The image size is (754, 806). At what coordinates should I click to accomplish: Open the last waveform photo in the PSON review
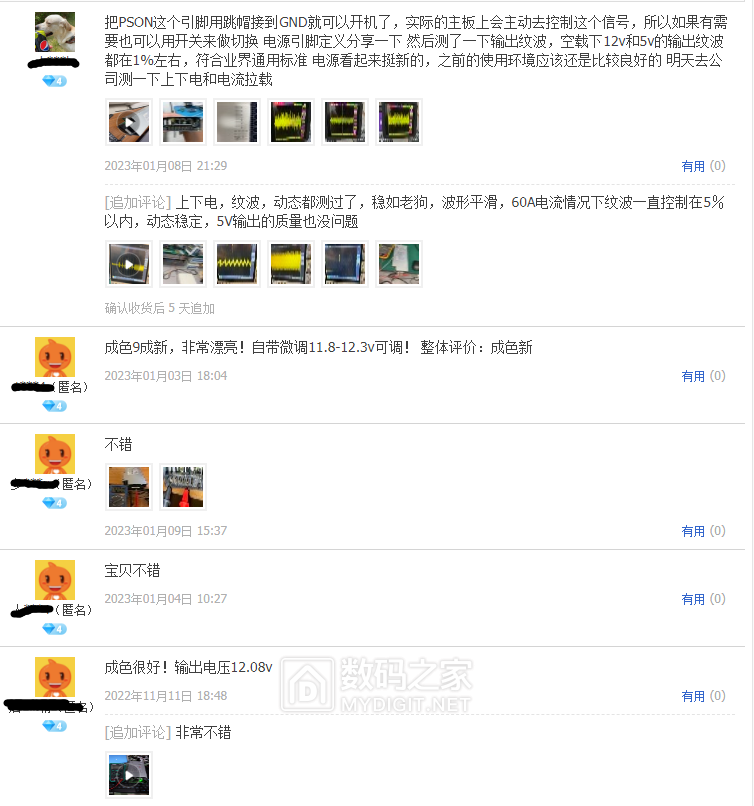(398, 122)
